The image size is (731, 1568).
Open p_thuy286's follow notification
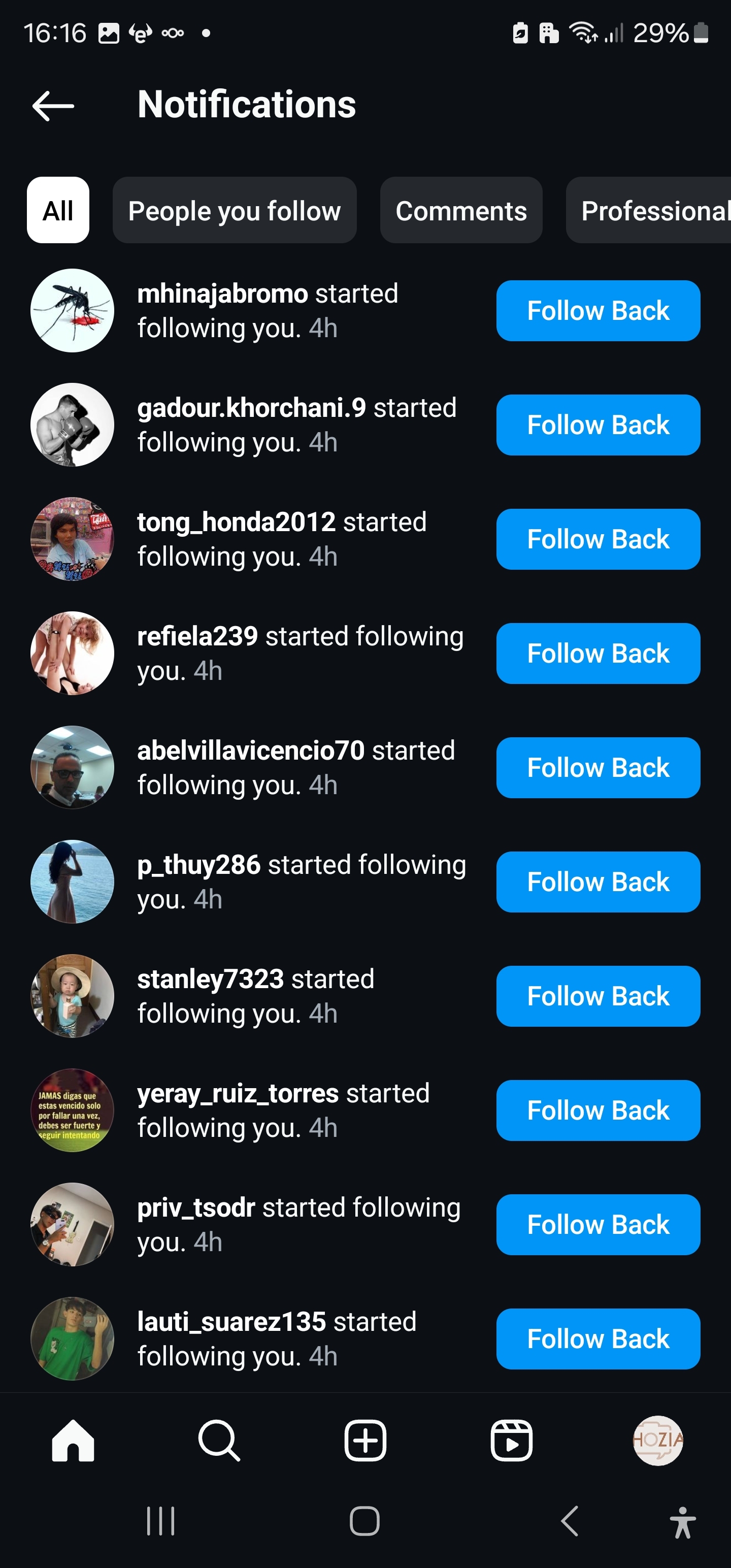302,881
